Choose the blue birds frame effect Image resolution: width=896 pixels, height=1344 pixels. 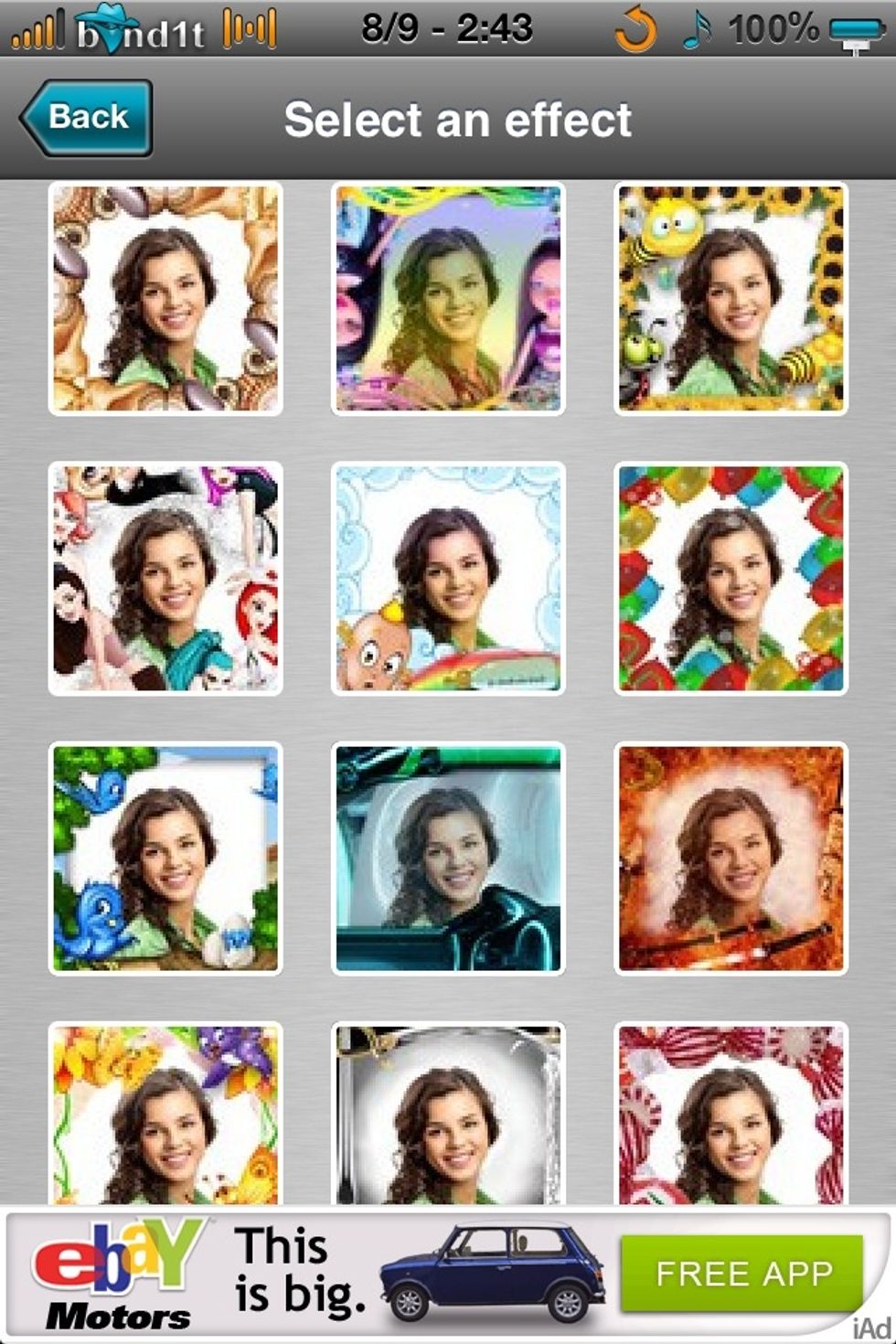coord(165,858)
